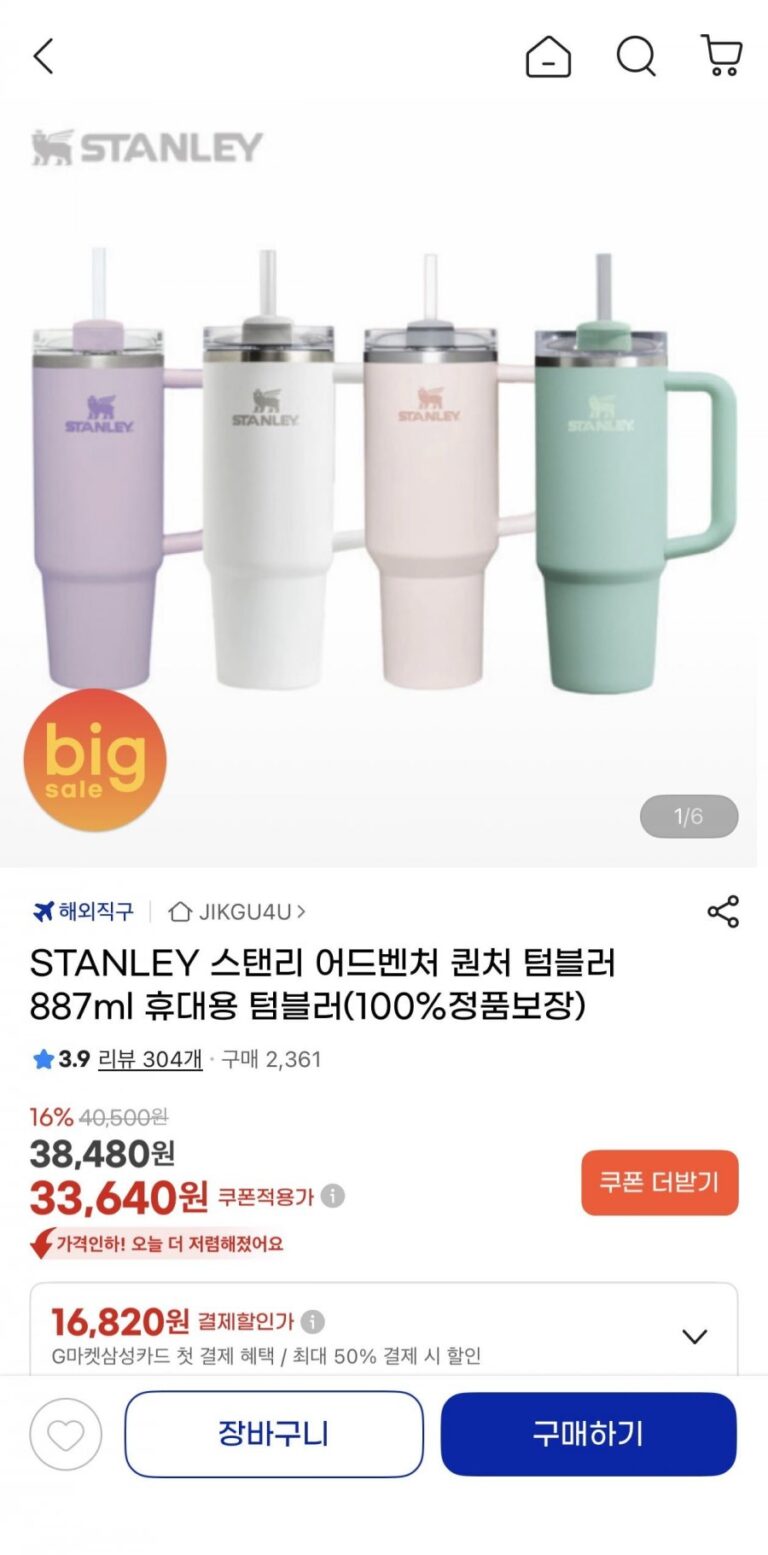Open search from the magnifier icon
The height and width of the screenshot is (1555, 768).
635,56
